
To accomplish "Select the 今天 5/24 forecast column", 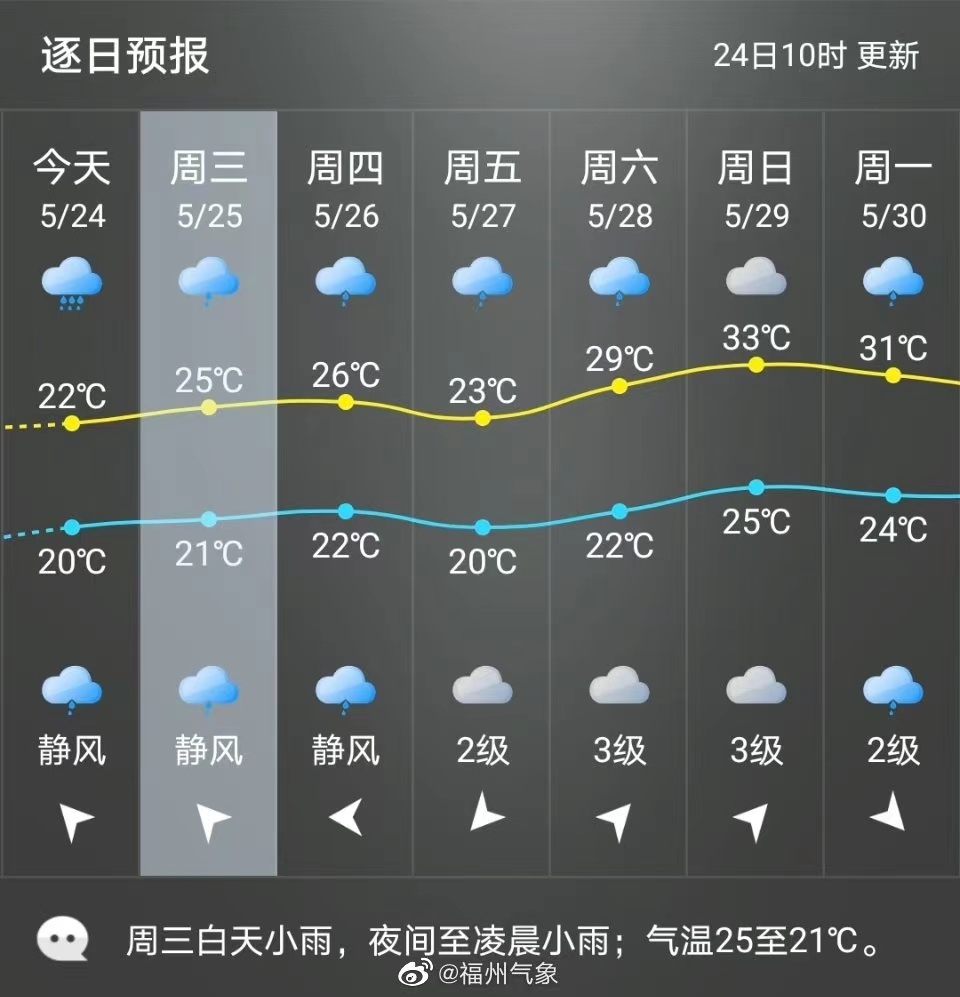I will pos(71,493).
